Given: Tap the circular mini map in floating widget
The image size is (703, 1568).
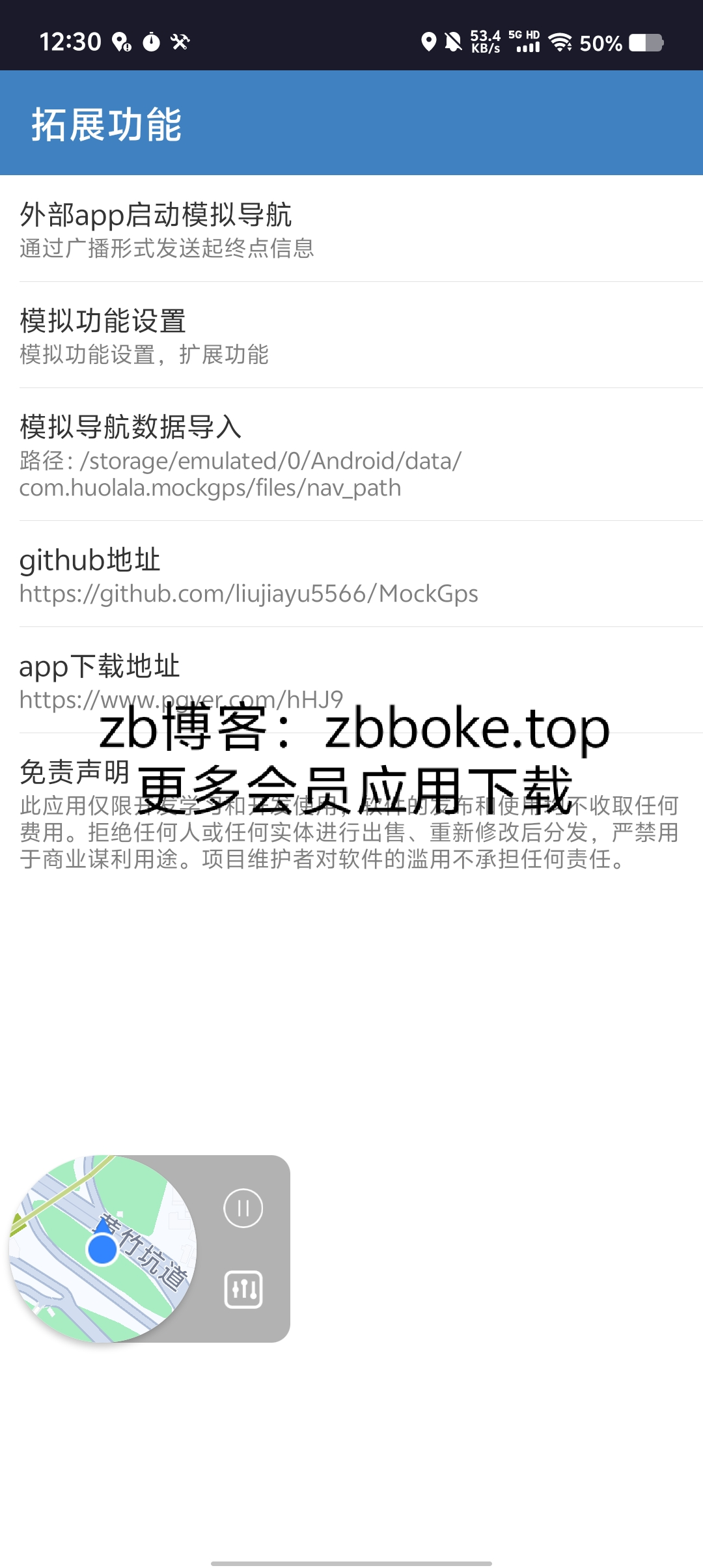Looking at the screenshot, I should 103,1249.
